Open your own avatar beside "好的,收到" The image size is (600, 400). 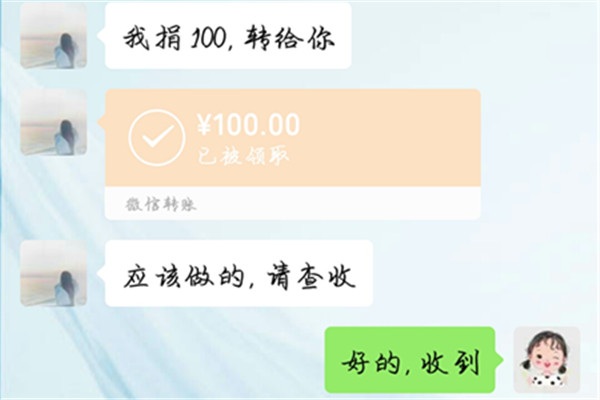tap(546, 359)
